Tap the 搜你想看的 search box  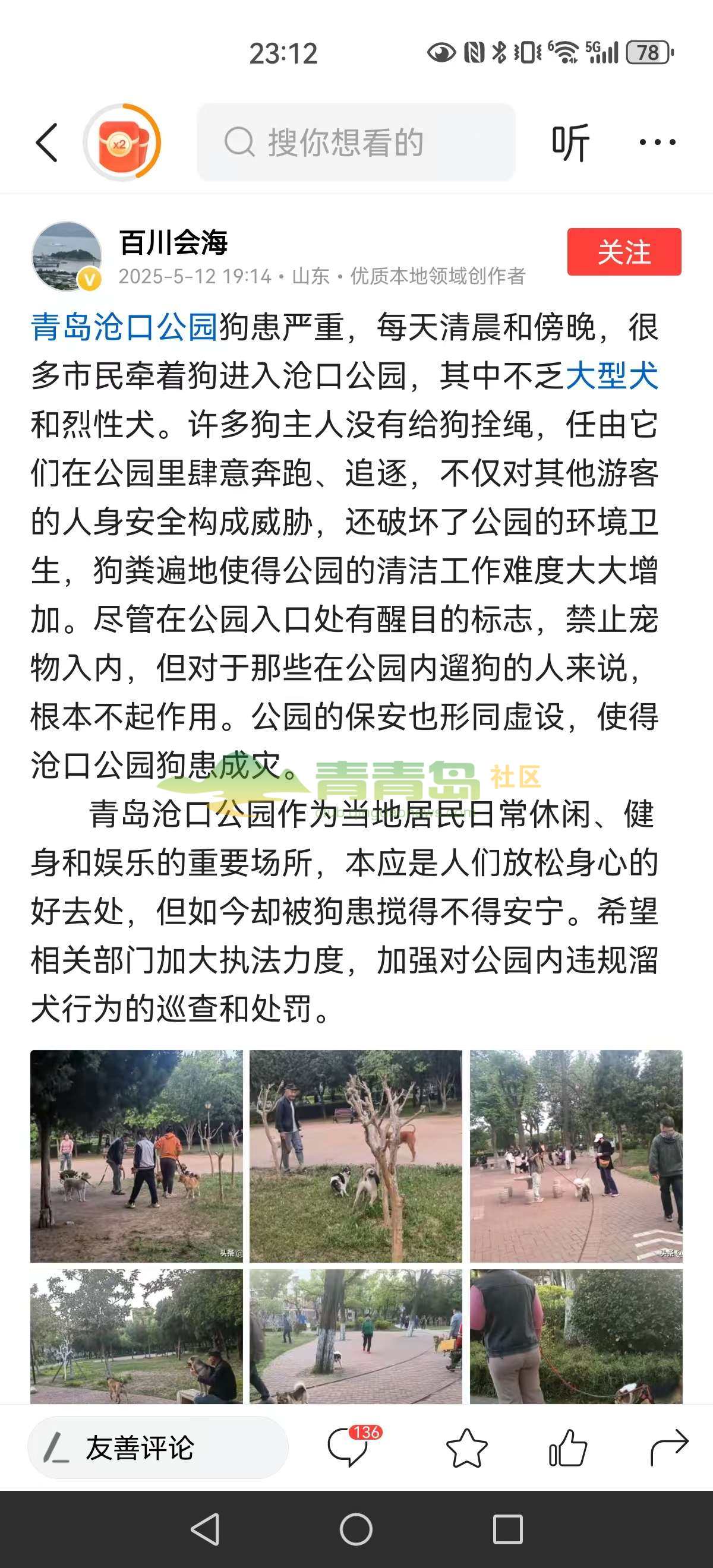pos(355,143)
